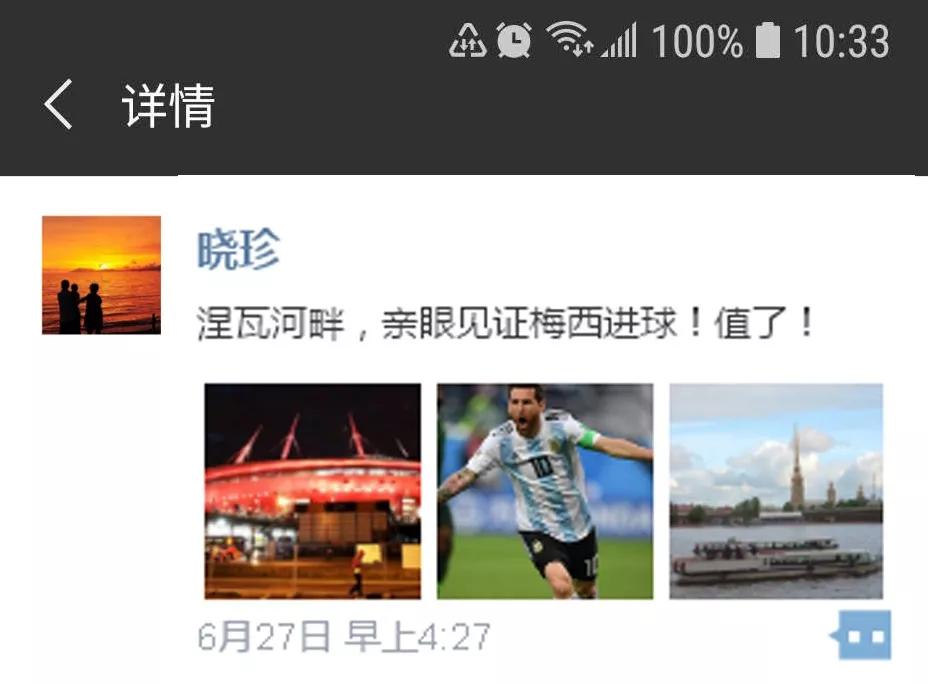Open 晓珍's profile via her name
The width and height of the screenshot is (928, 684).
[x=238, y=249]
